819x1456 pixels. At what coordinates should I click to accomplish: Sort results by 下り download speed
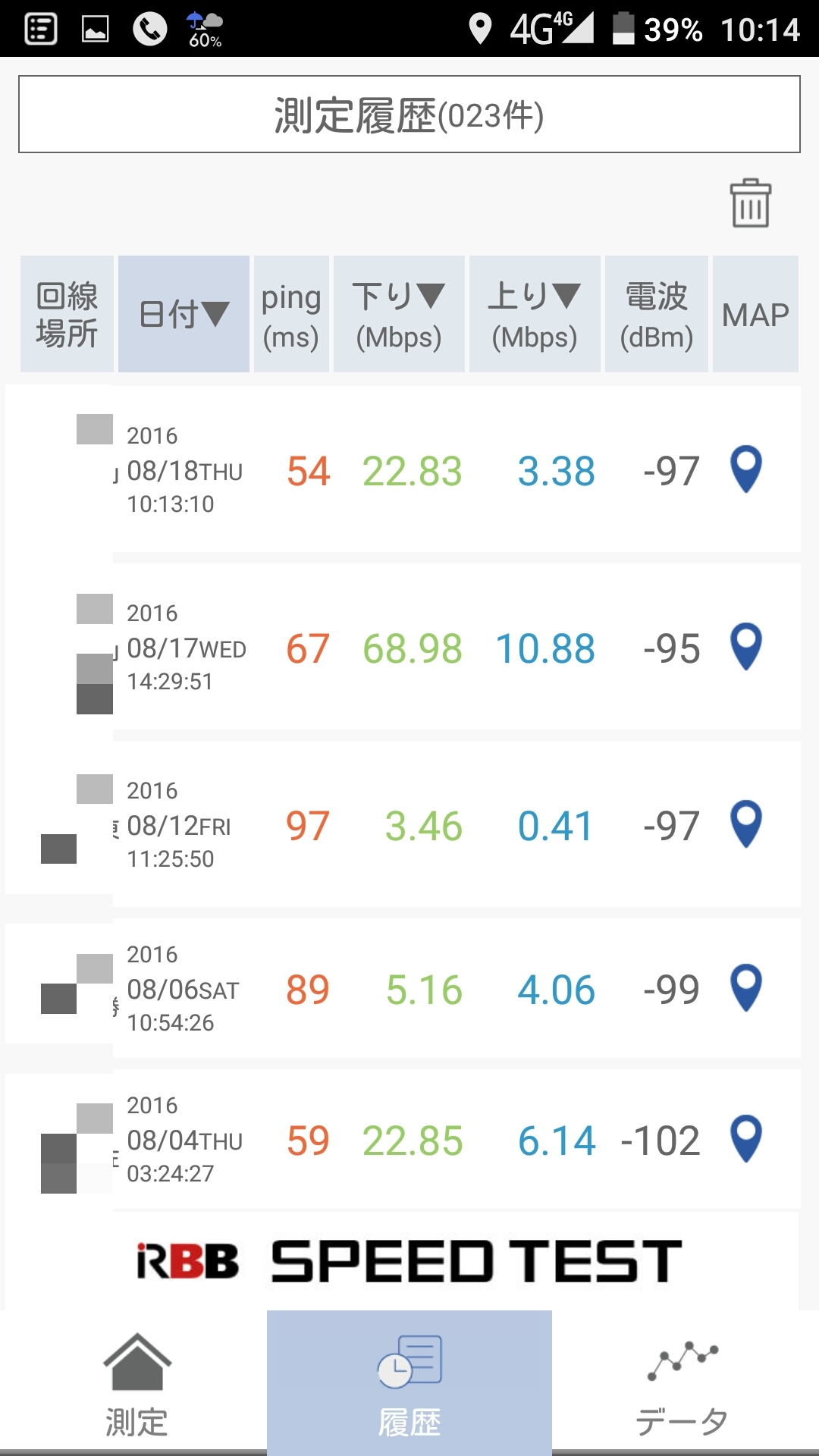(x=399, y=314)
